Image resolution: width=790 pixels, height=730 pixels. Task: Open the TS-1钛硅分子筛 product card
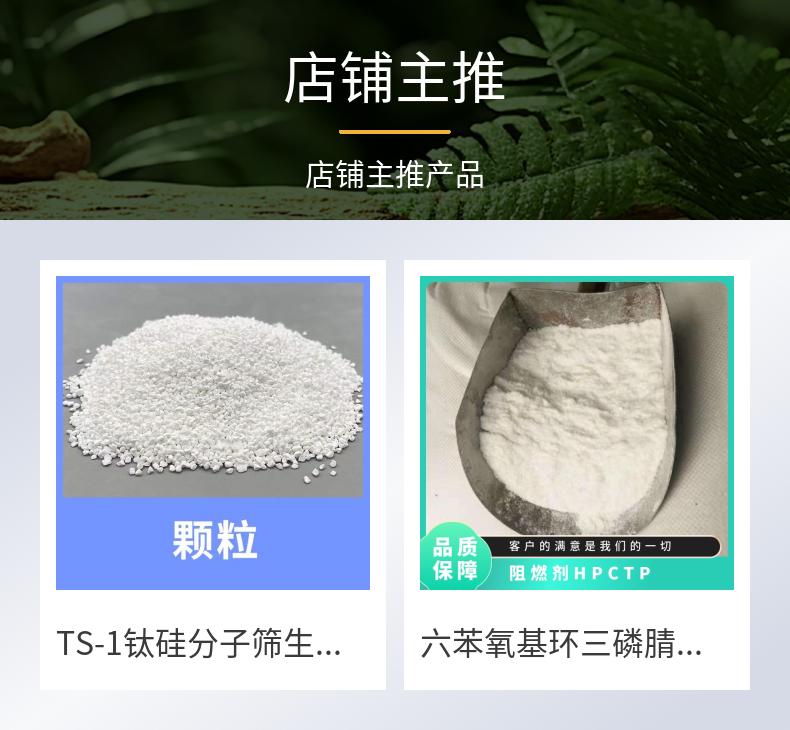tap(213, 474)
